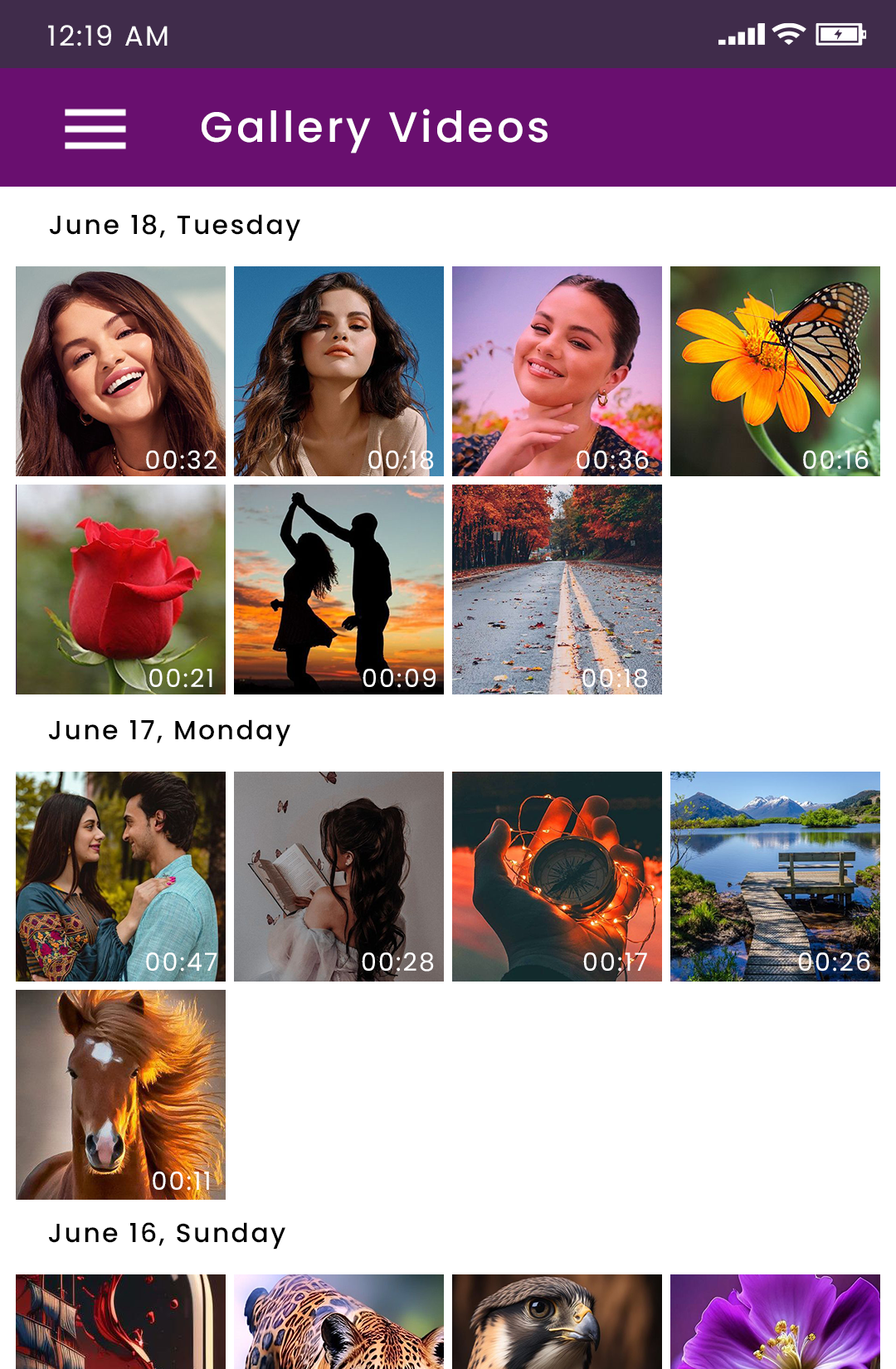Play the compass with fairy lights video

click(x=557, y=875)
